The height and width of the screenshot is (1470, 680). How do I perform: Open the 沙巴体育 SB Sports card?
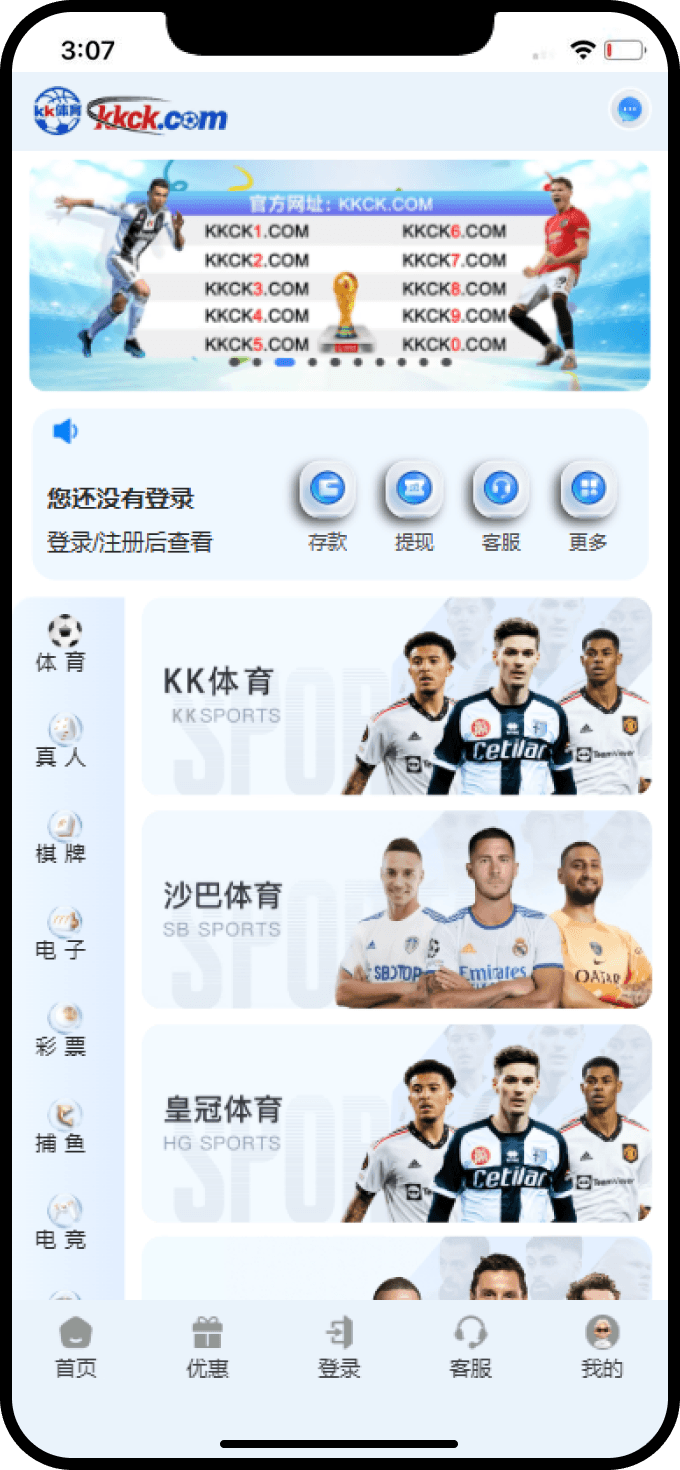tap(396, 910)
